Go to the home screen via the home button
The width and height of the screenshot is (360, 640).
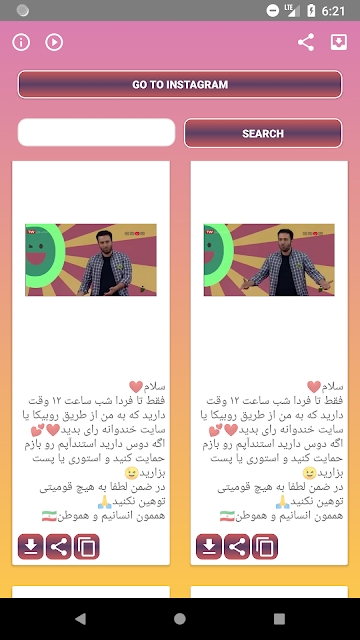(x=180, y=619)
